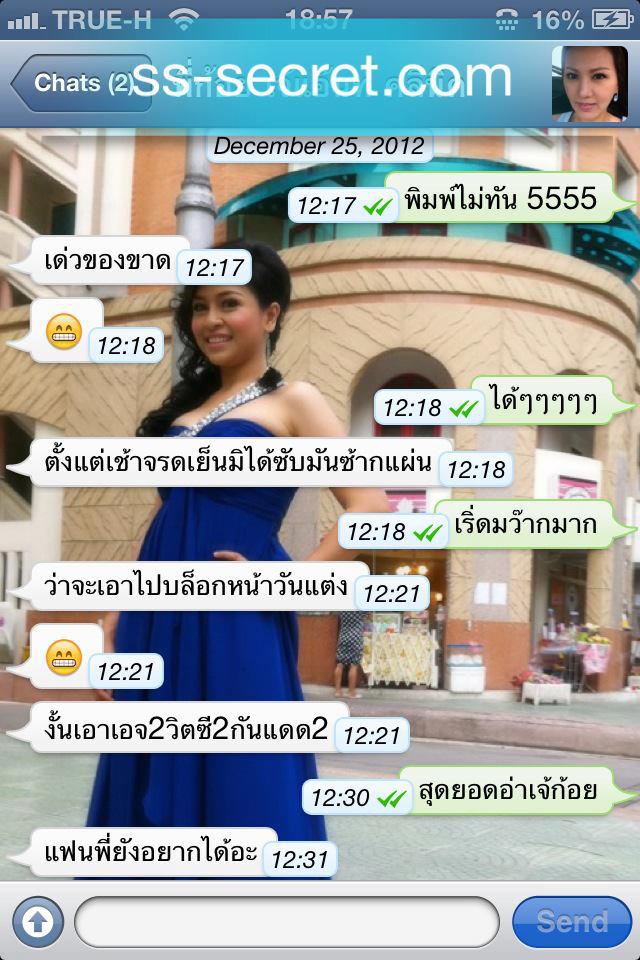
Task: Tap the attach media arrow icon
Action: [x=37, y=921]
